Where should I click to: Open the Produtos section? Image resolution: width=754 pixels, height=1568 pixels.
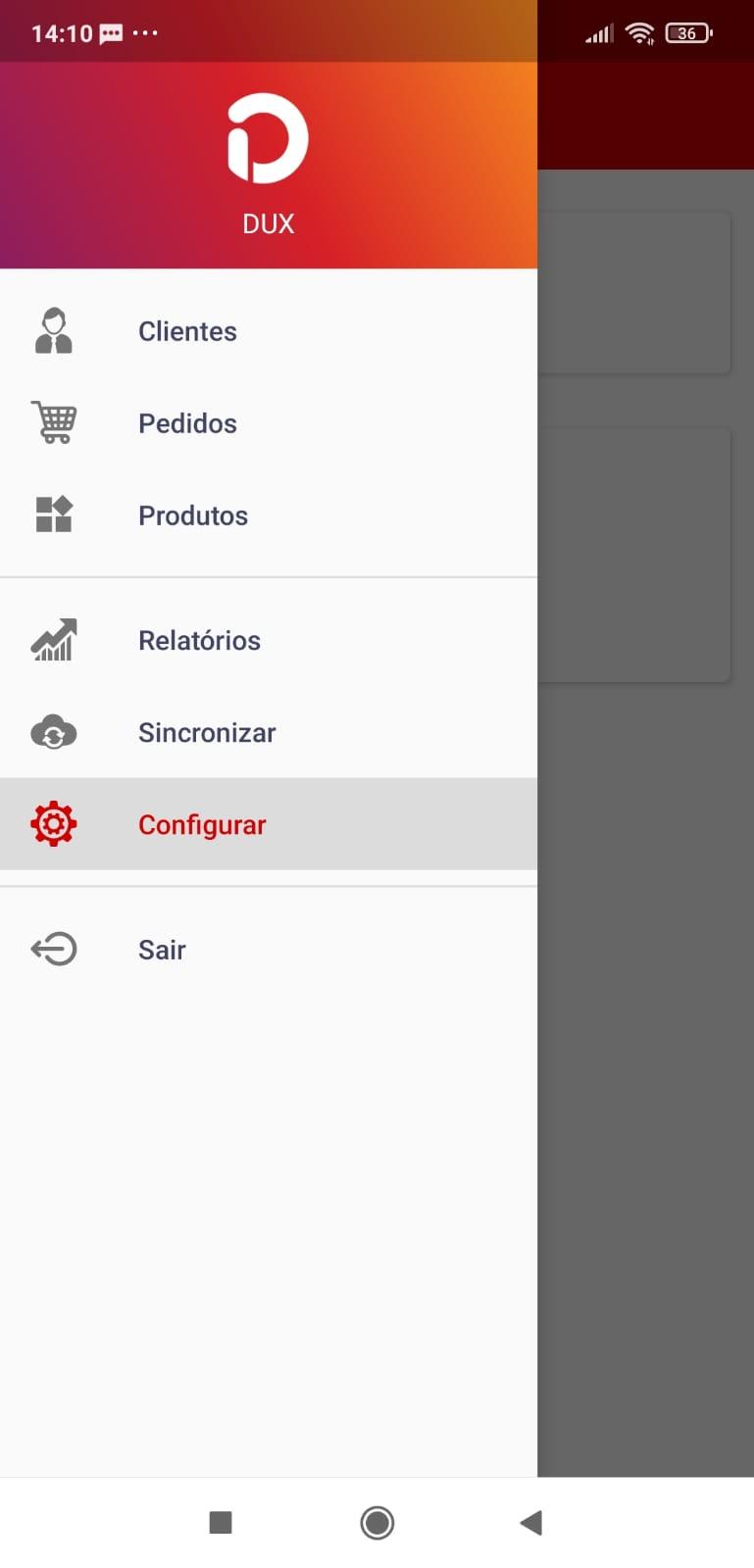pos(269,515)
